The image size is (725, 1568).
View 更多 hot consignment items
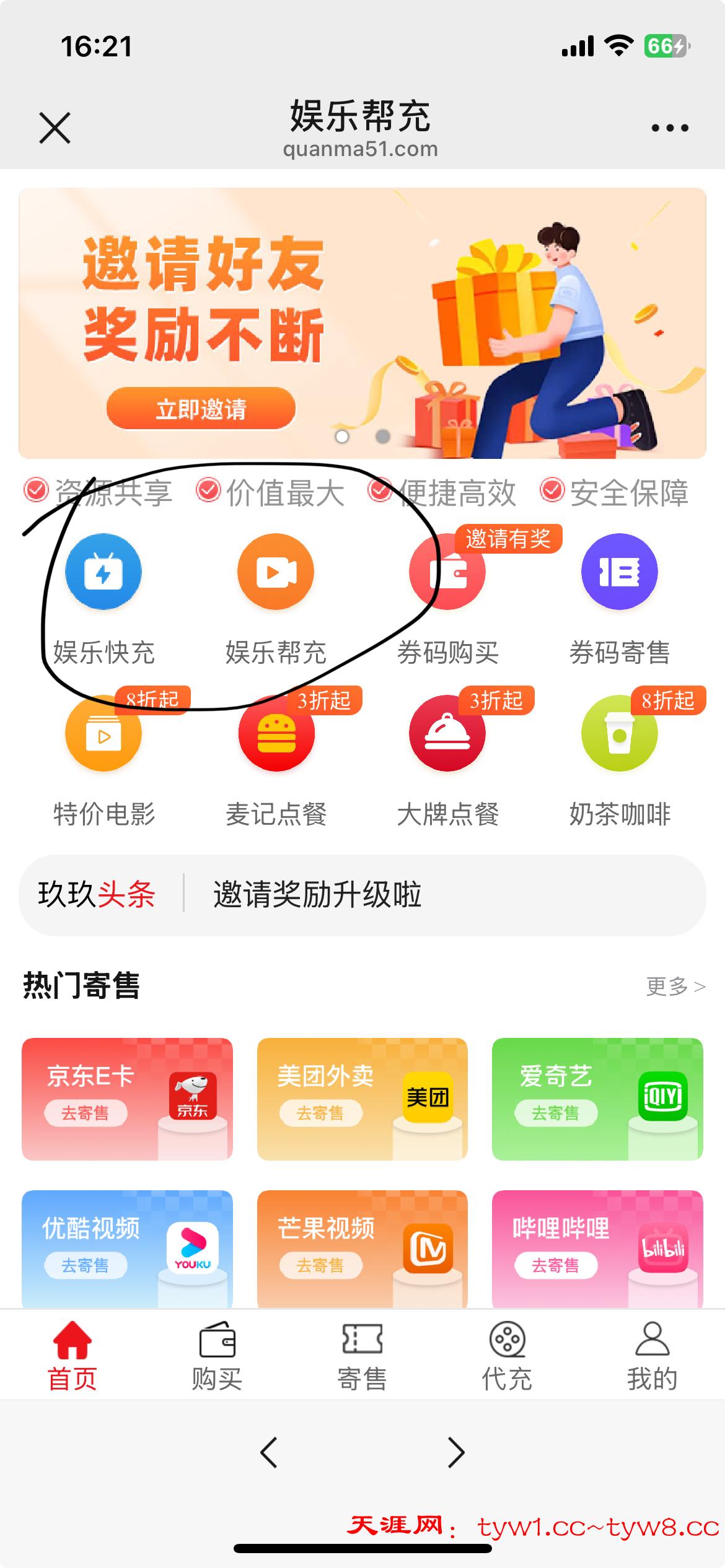pyautogui.click(x=675, y=987)
